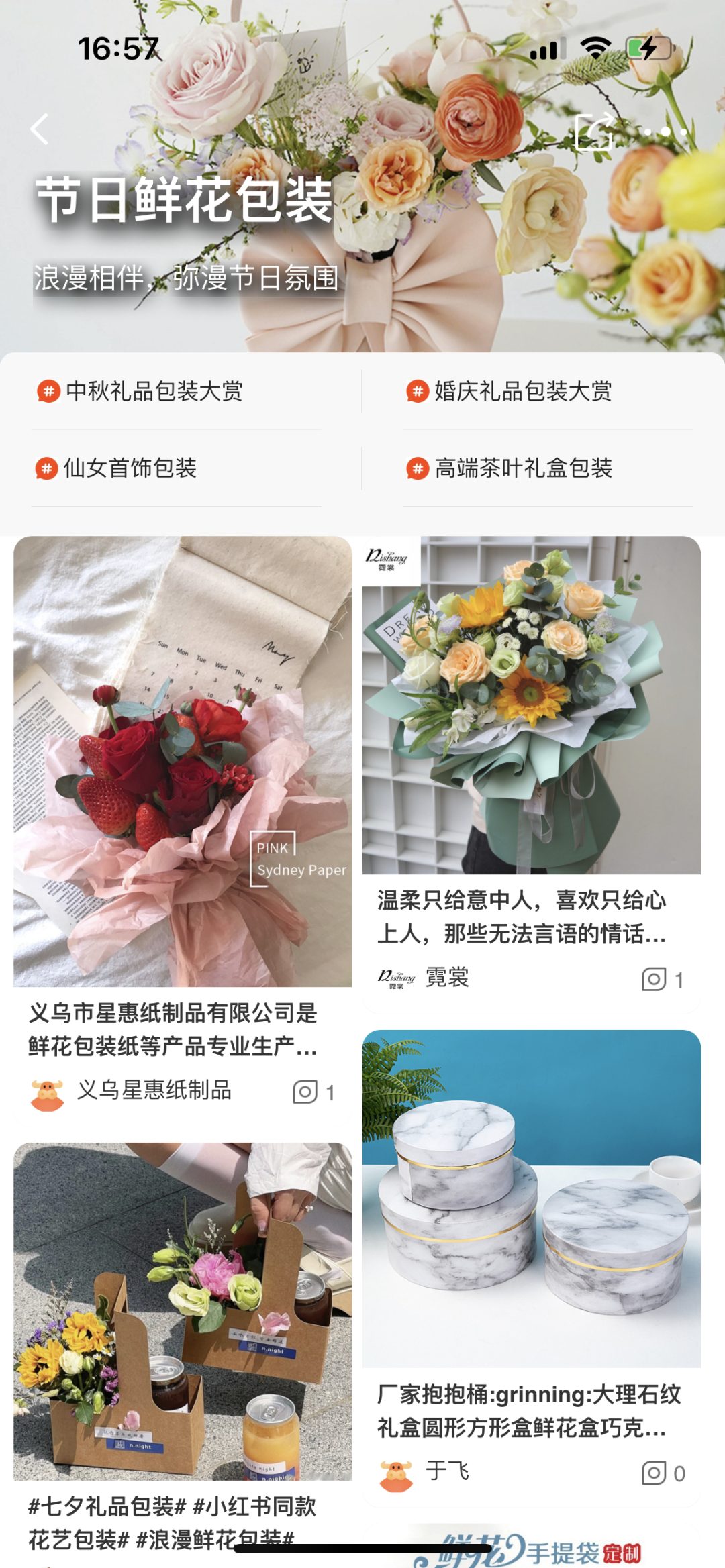
Task: Open the 七夕礼品包装 kraft box post
Action: pyautogui.click(x=183, y=1311)
